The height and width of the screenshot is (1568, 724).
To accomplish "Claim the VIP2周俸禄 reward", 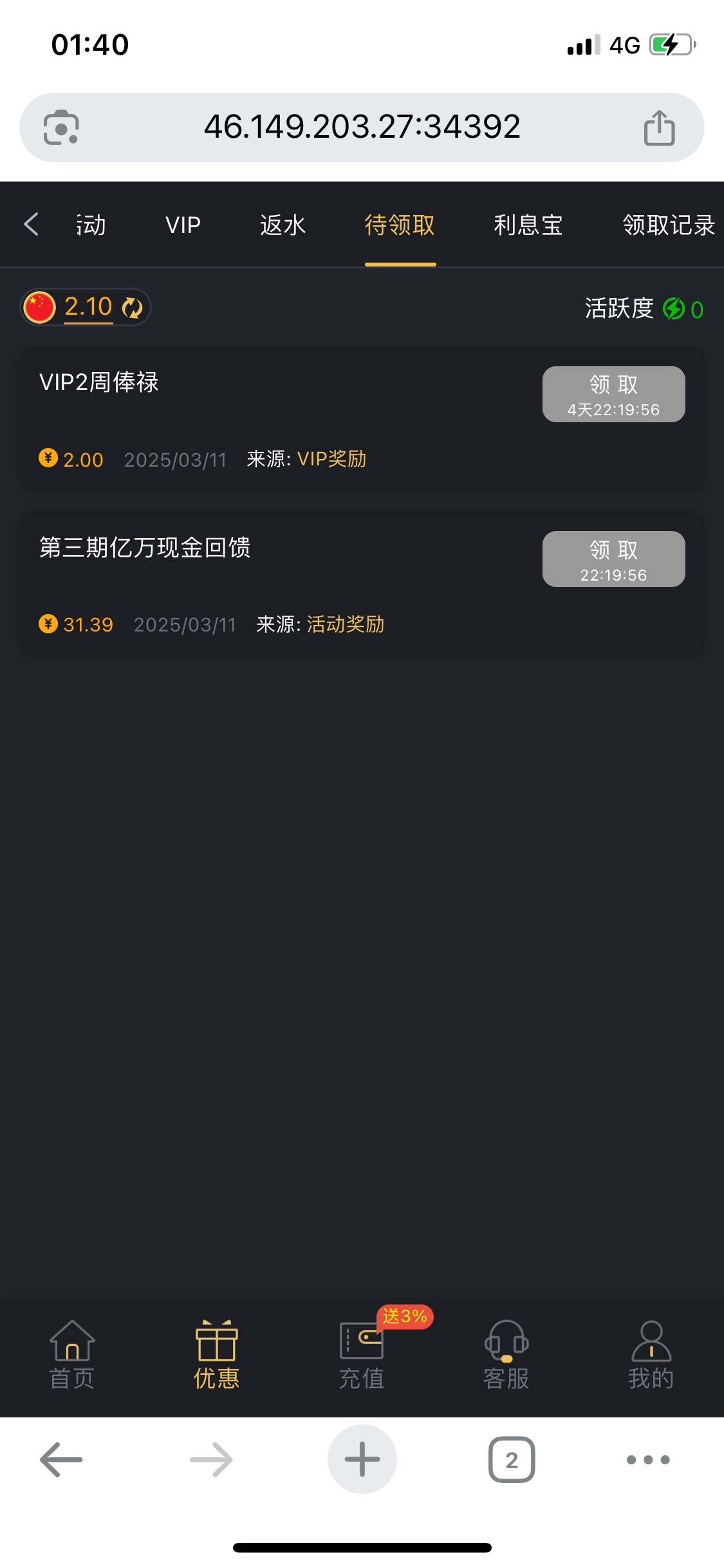I will tap(613, 394).
